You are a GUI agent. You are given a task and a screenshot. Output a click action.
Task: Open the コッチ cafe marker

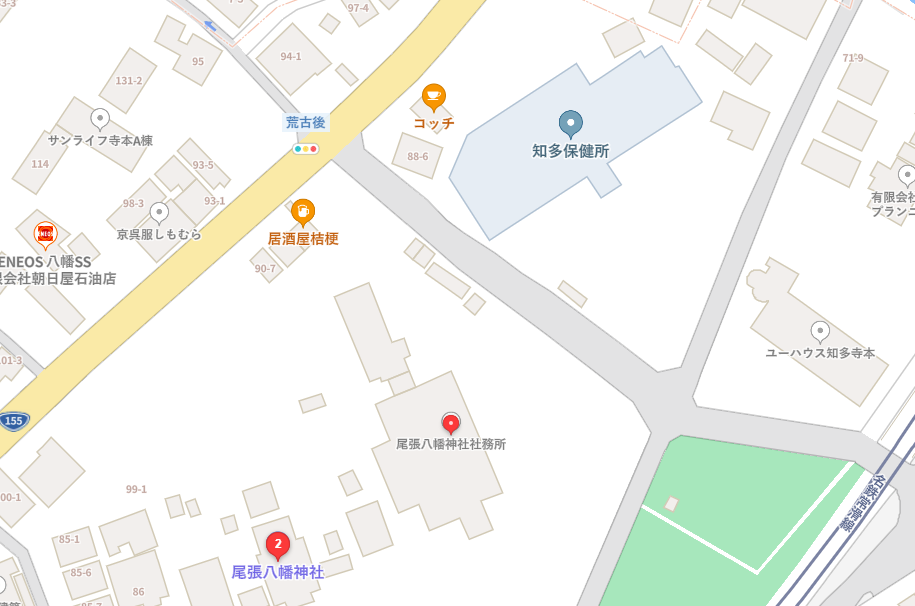[x=433, y=97]
